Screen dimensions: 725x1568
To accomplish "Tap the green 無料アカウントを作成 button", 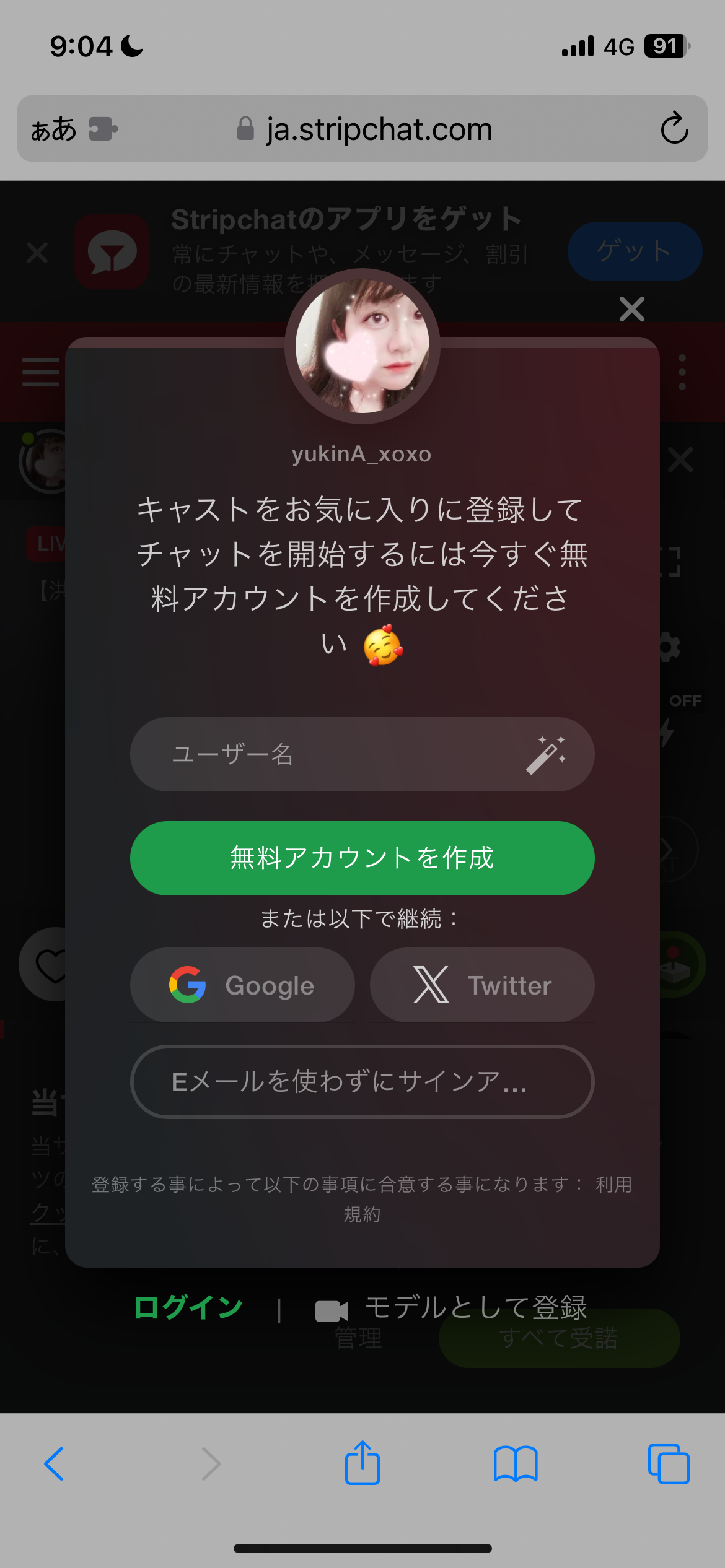I will tap(362, 858).
